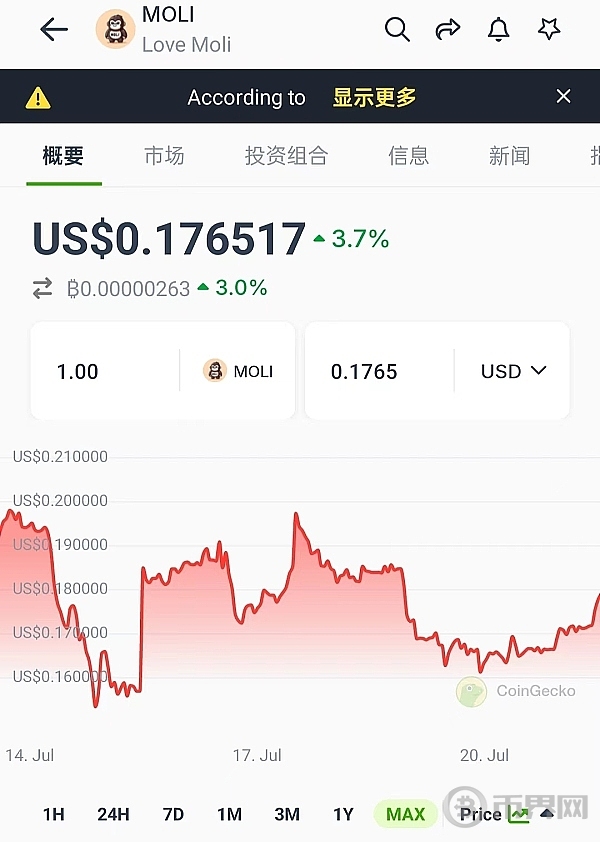
Task: Swap the price between USD and BTC
Action: pyautogui.click(x=42, y=289)
